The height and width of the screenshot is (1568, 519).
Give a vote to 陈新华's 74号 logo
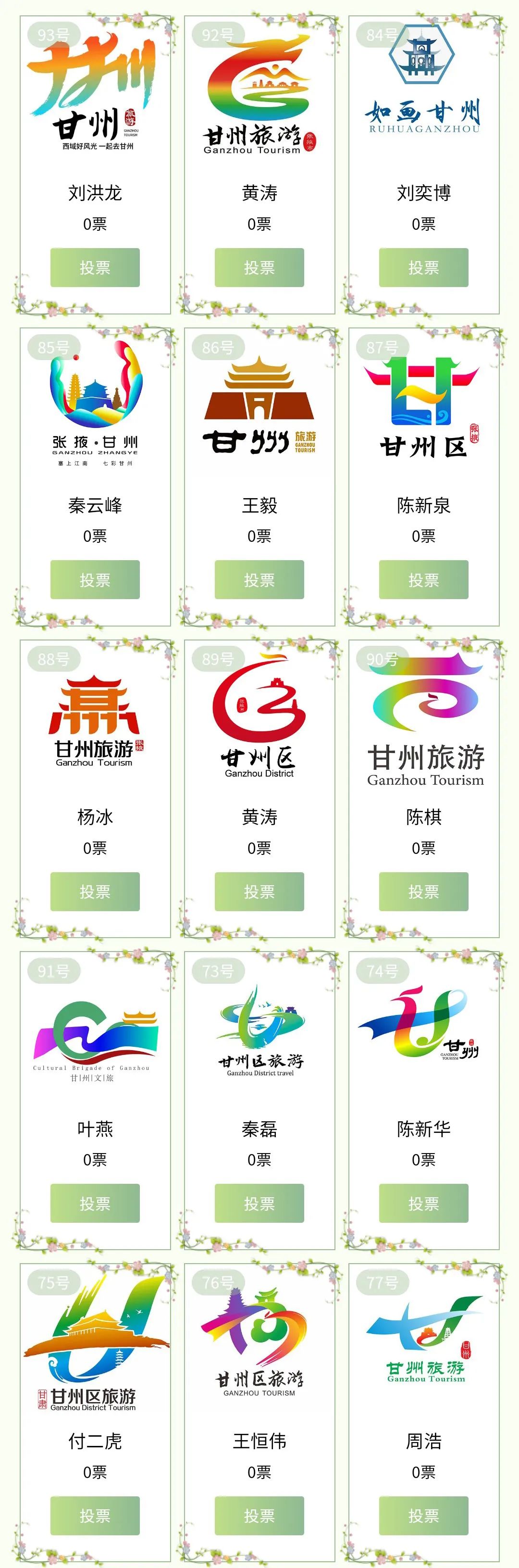pos(423,1203)
